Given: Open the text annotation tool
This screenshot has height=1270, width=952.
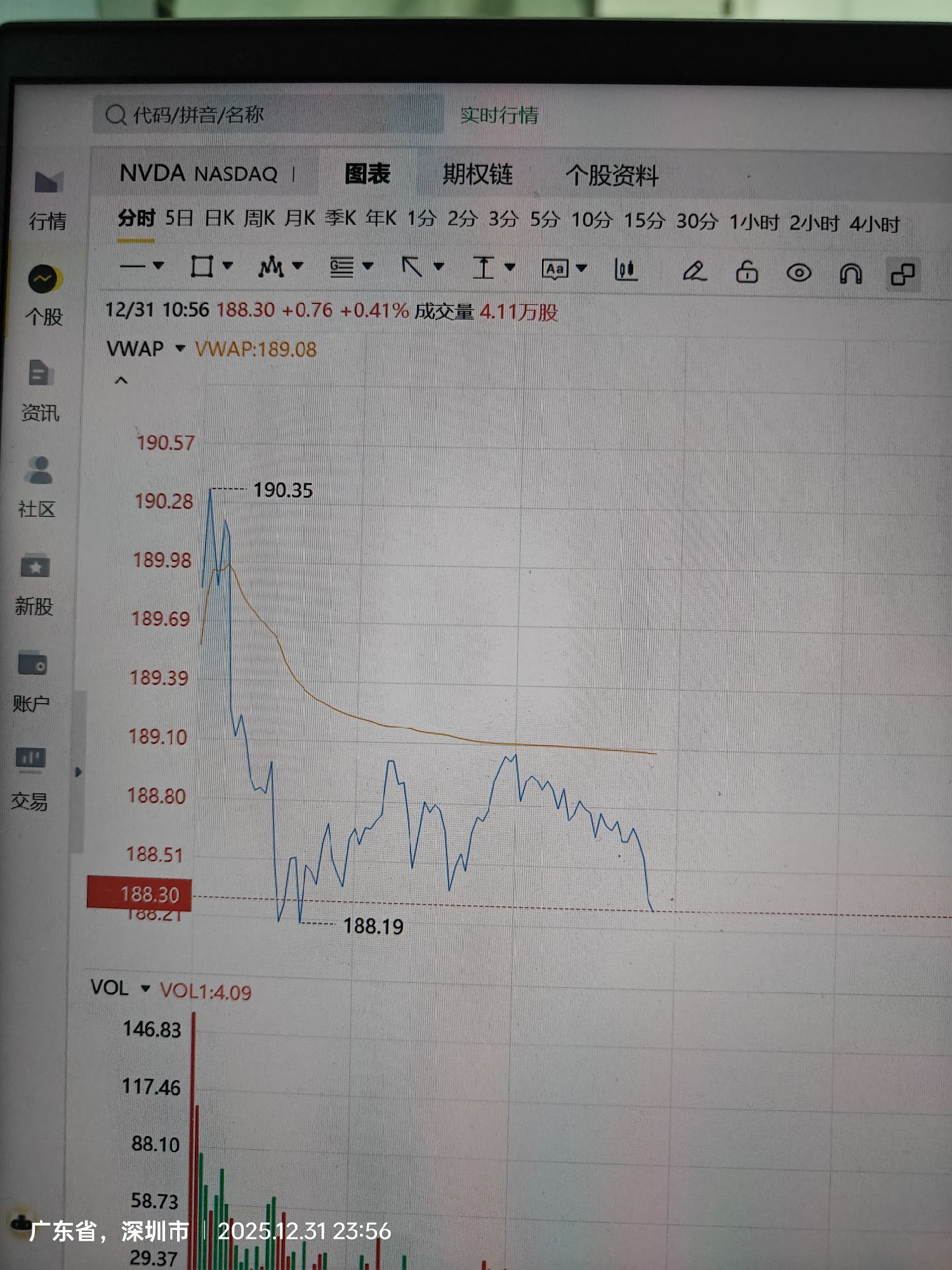Looking at the screenshot, I should [x=563, y=269].
